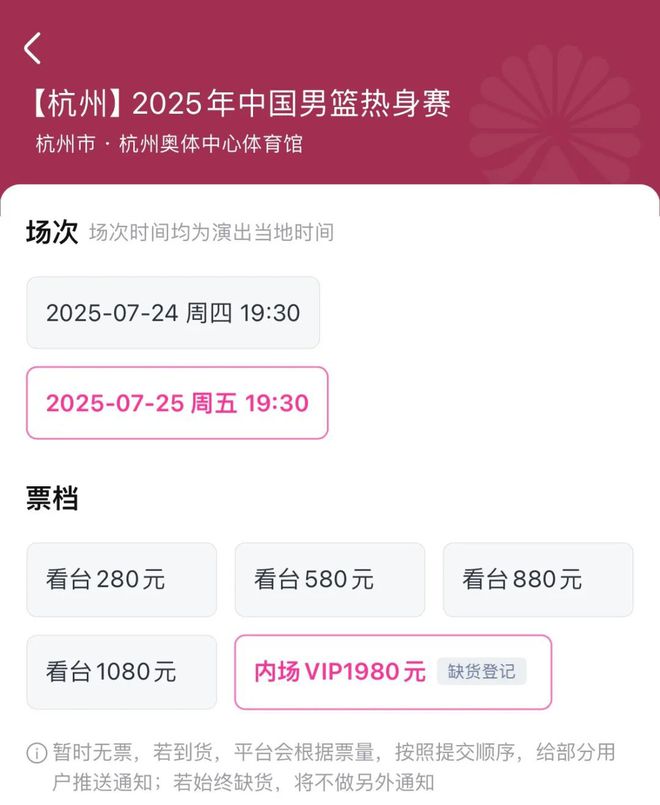Choose the 2025-07-25 周五 19:30 session

pos(177,403)
